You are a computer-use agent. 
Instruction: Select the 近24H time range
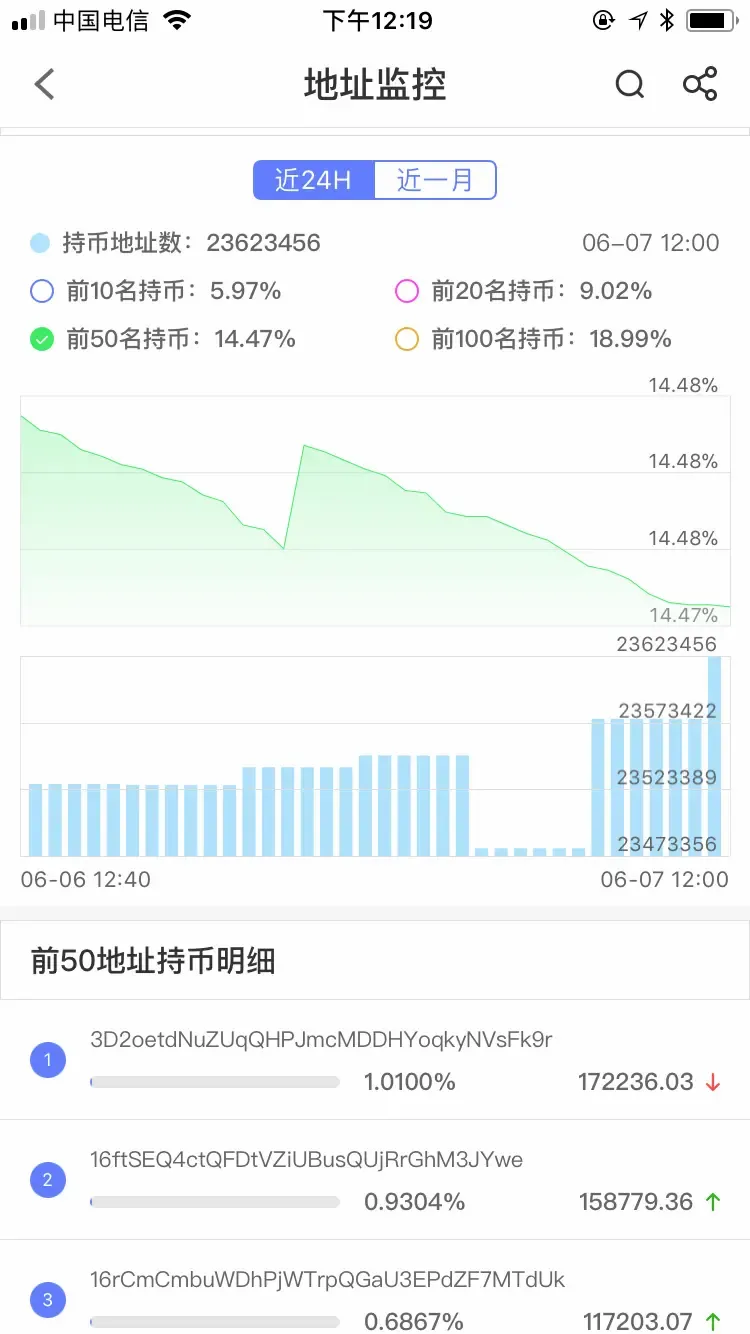point(314,180)
